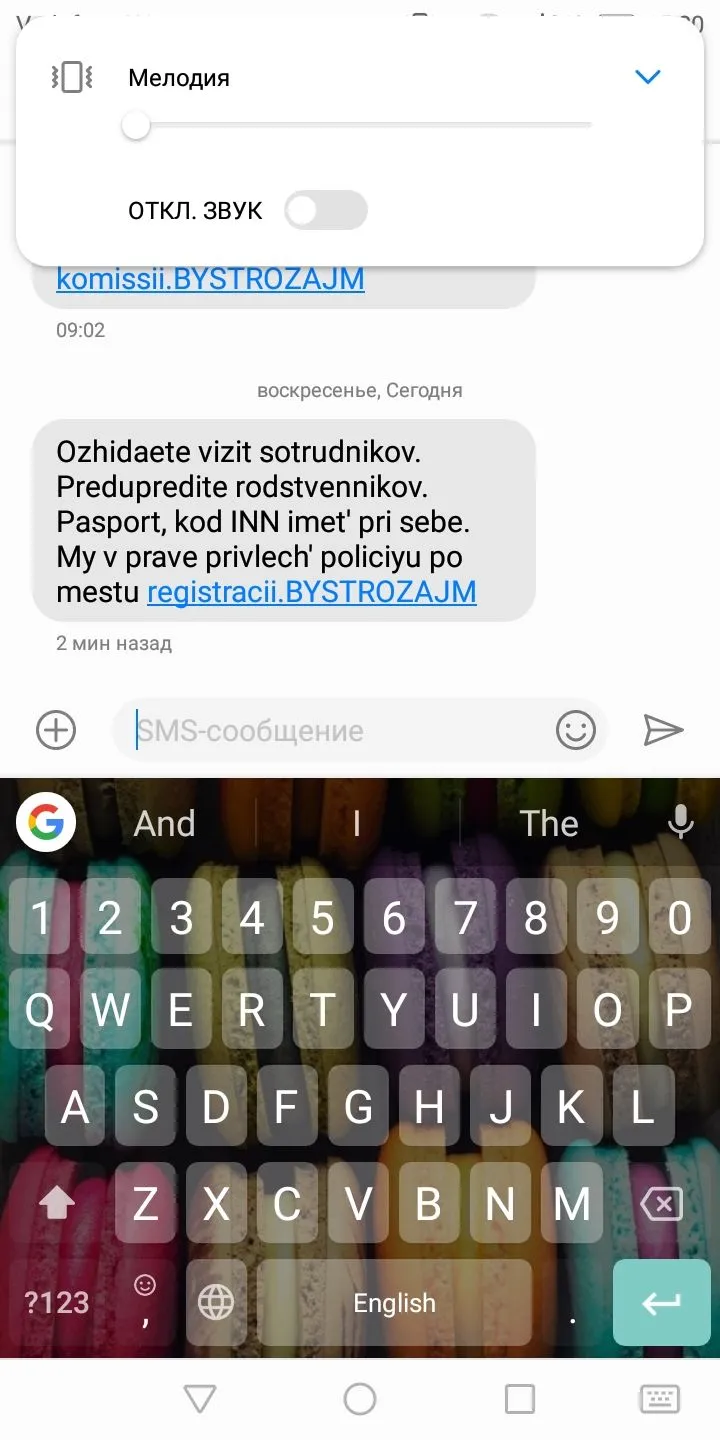Hide the keyboard from the navigation bar
The height and width of the screenshot is (1440, 720).
659,1398
